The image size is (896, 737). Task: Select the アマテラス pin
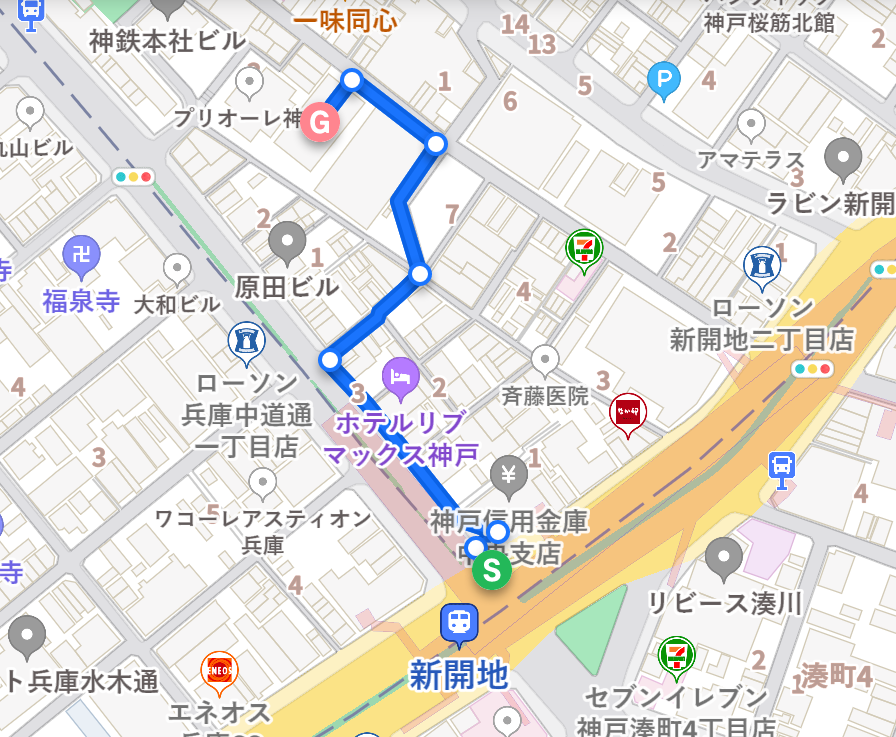tap(751, 125)
